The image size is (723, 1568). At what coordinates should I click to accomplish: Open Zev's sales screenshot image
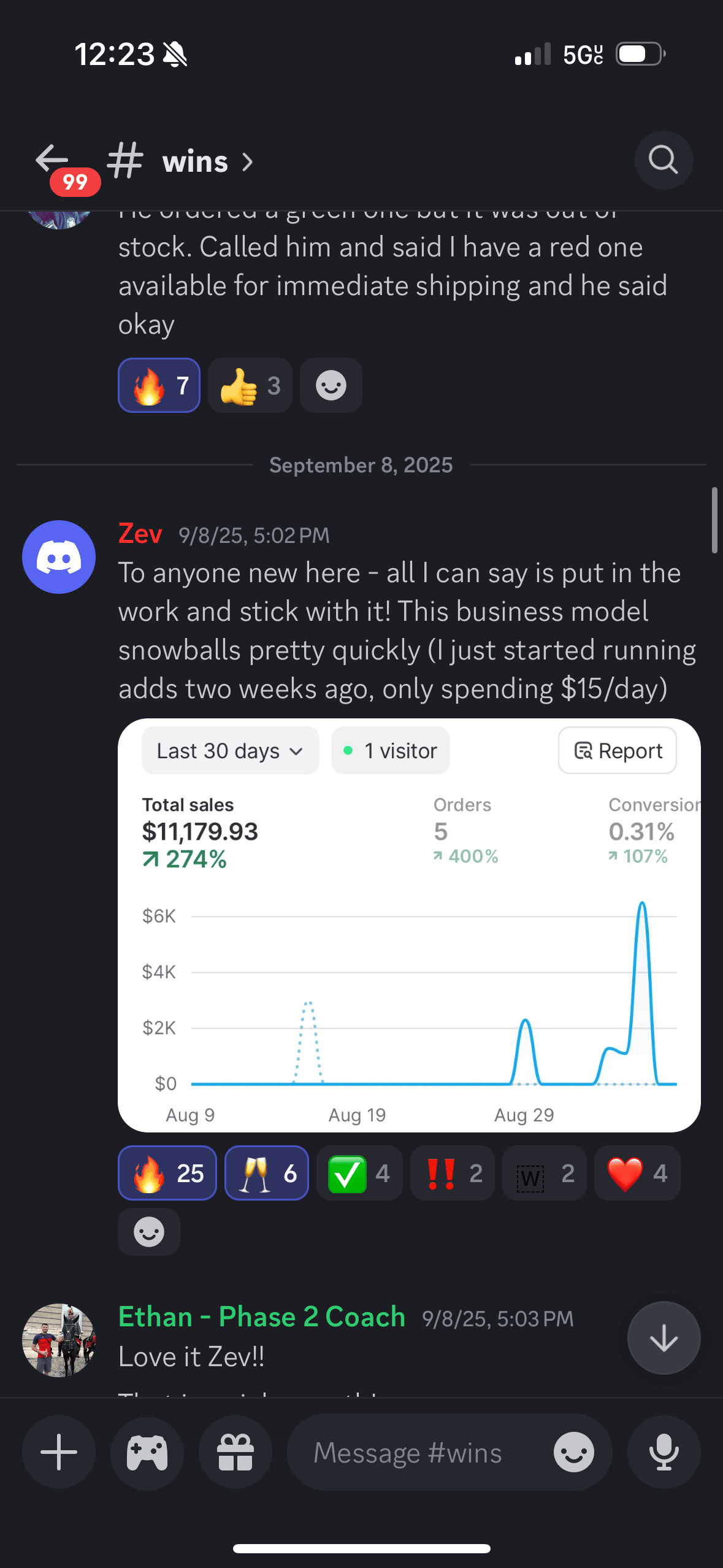[x=409, y=925]
